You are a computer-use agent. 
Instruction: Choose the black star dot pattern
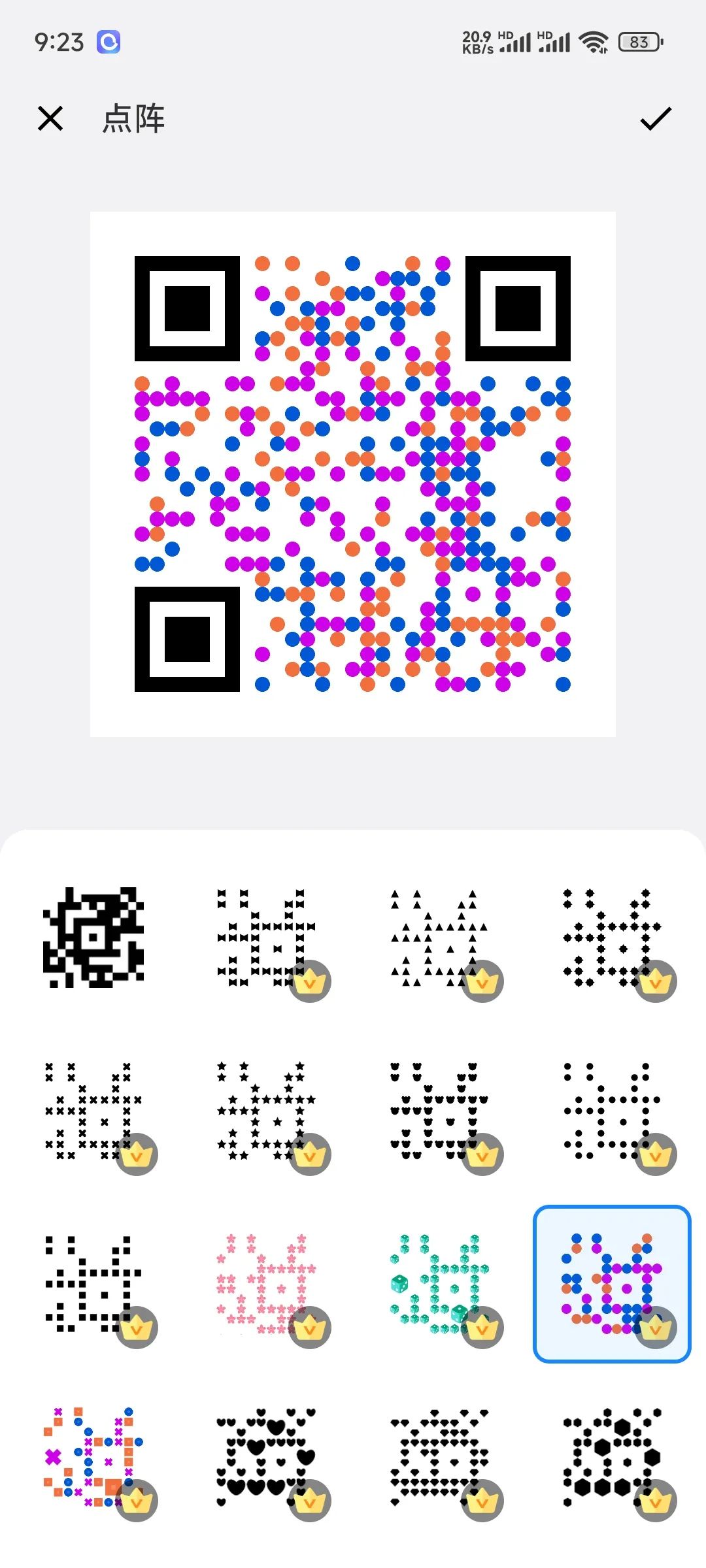(x=266, y=1110)
